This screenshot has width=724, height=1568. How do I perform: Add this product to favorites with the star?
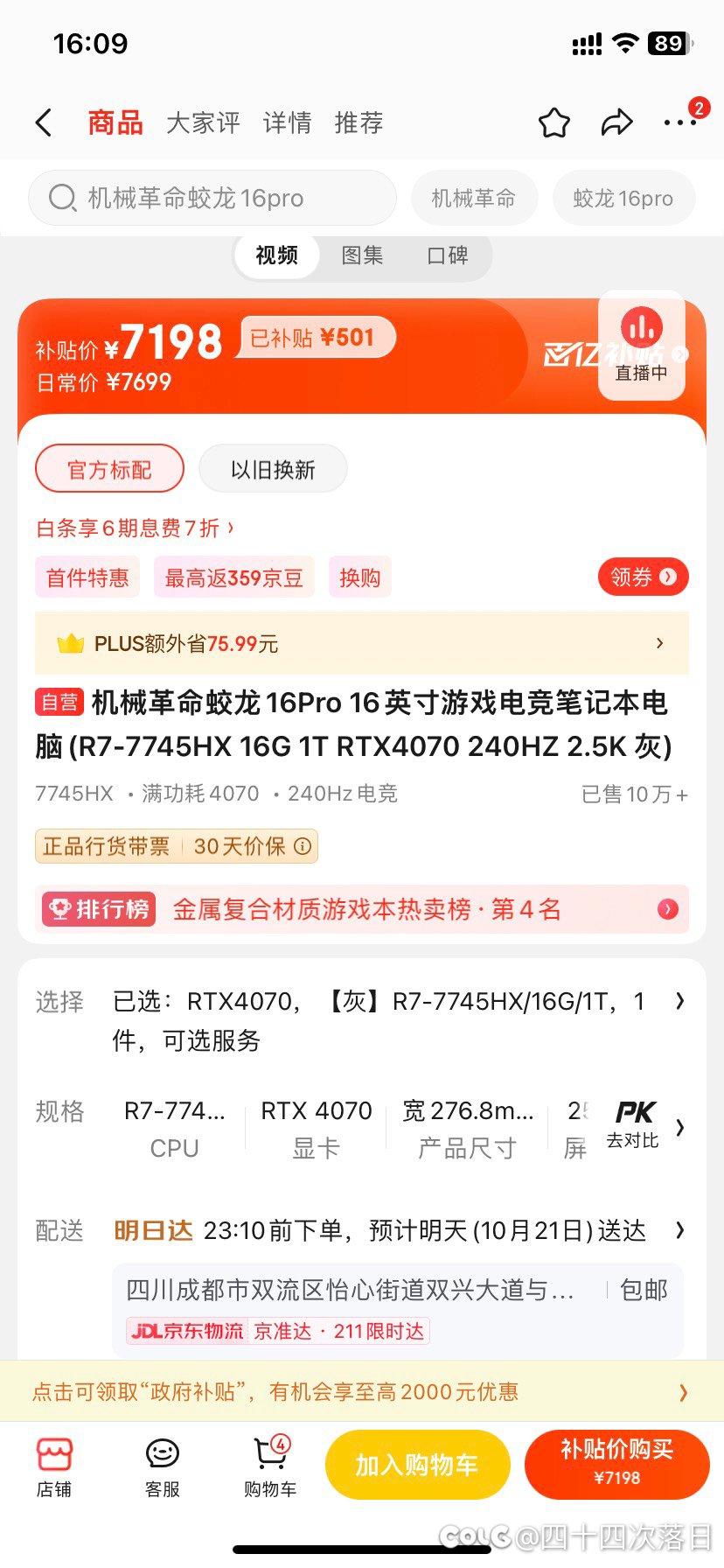(x=553, y=123)
